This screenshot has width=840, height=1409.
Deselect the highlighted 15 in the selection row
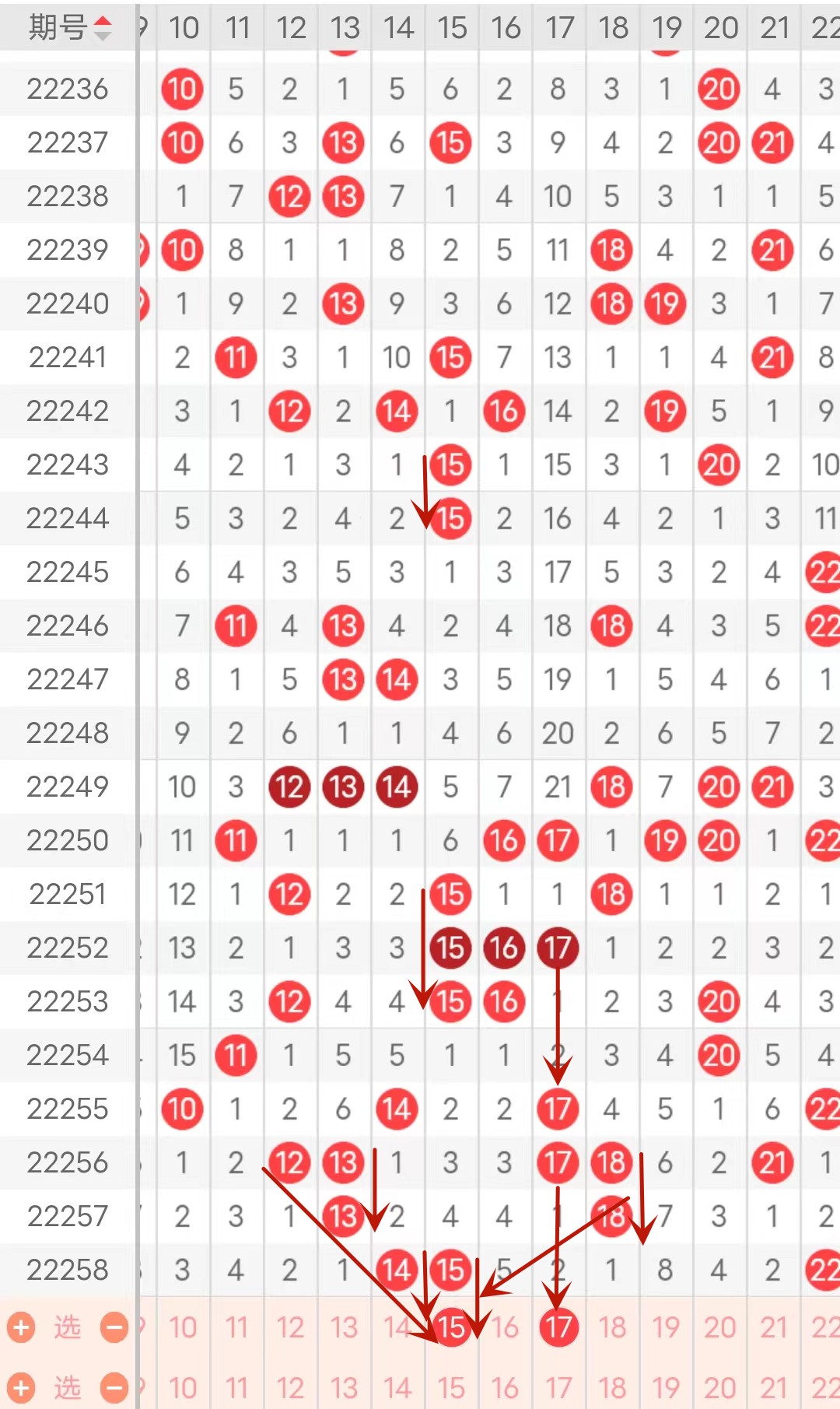pos(451,1327)
